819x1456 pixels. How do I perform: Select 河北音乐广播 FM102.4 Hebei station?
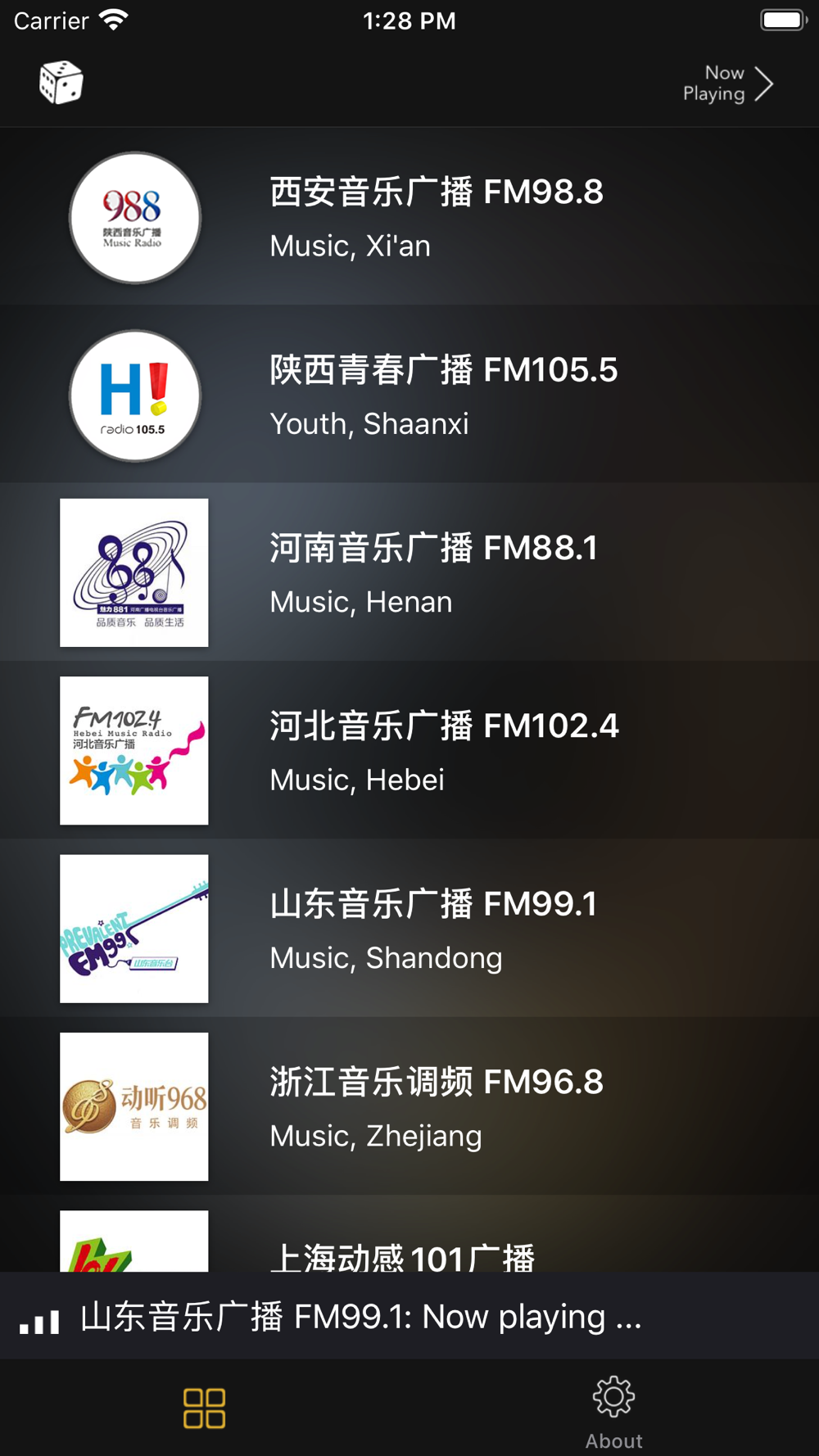pos(409,750)
